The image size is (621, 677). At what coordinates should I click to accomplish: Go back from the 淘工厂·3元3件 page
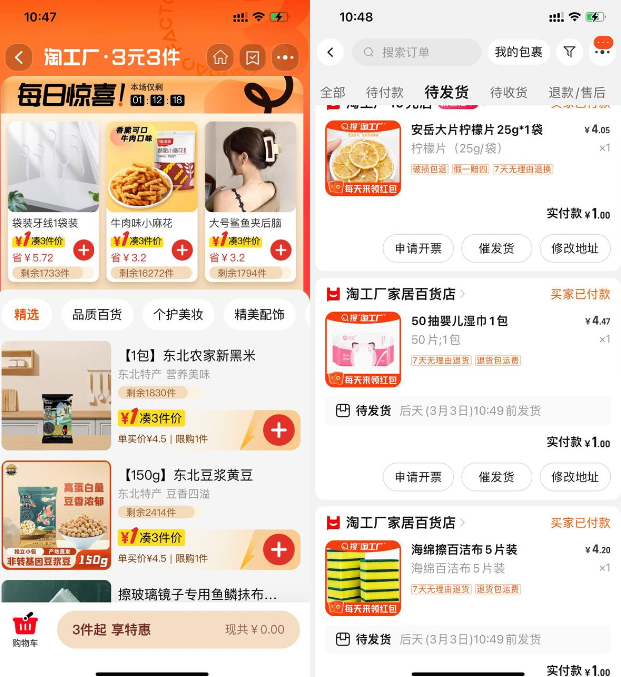pos(19,57)
